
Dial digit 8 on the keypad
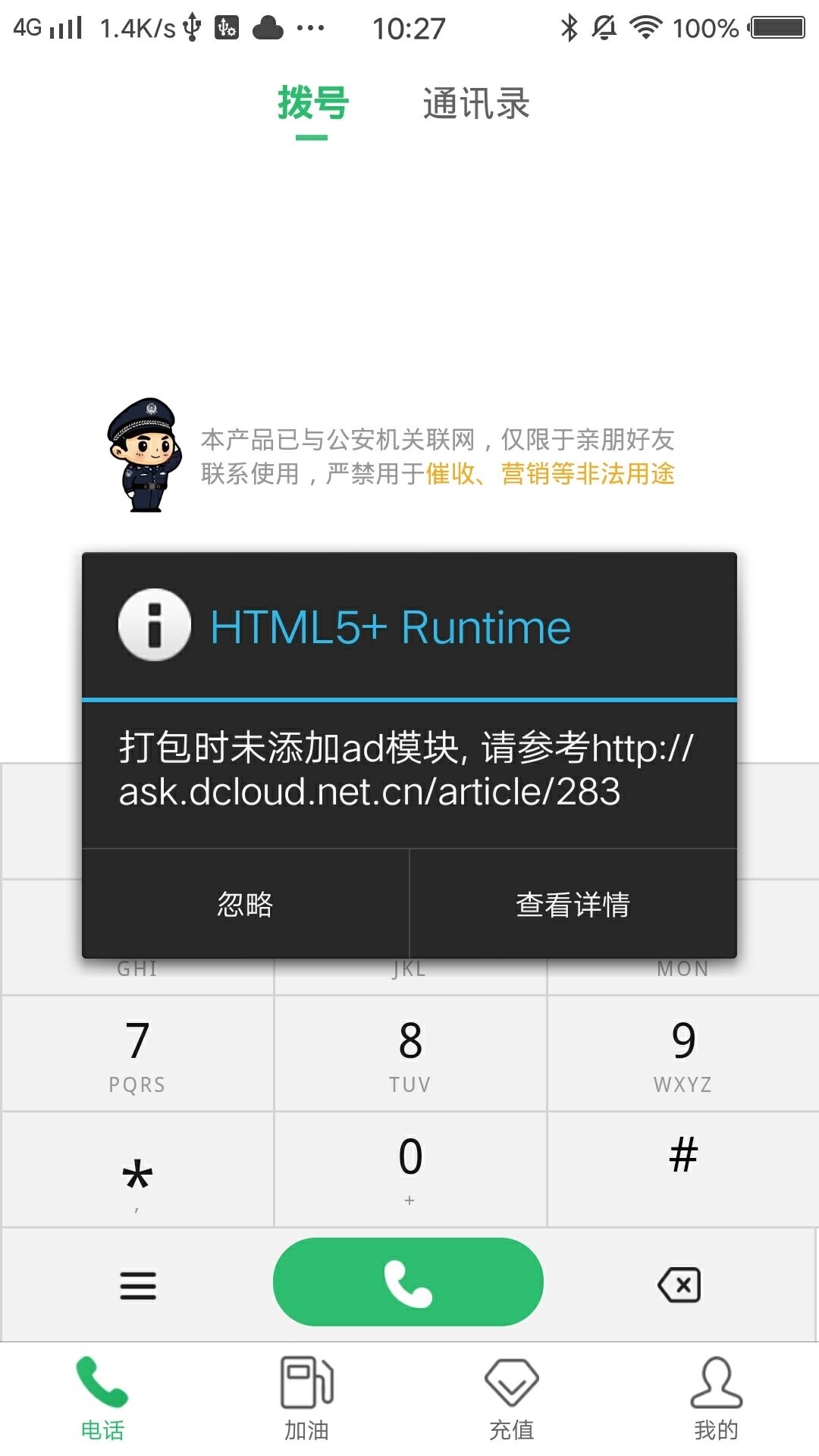click(x=410, y=1054)
